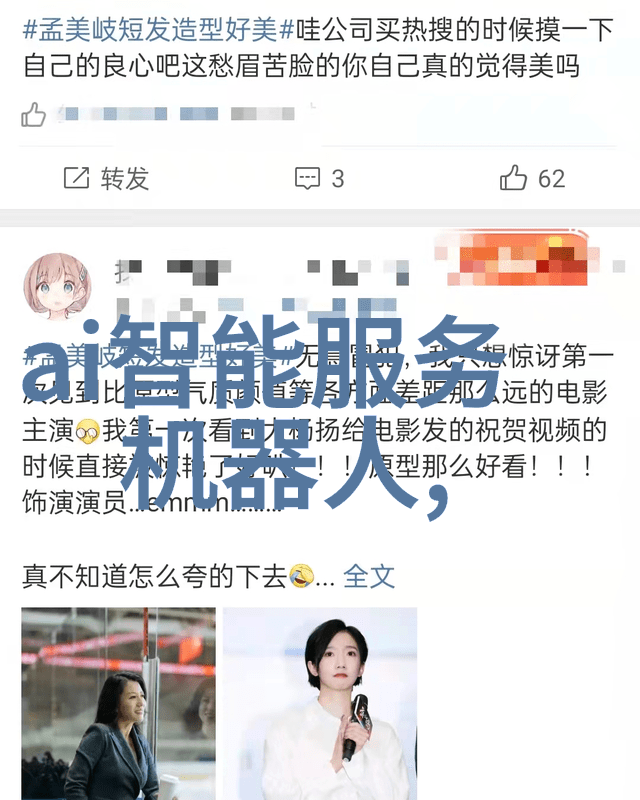Expand the post with 全文

pos(369,576)
